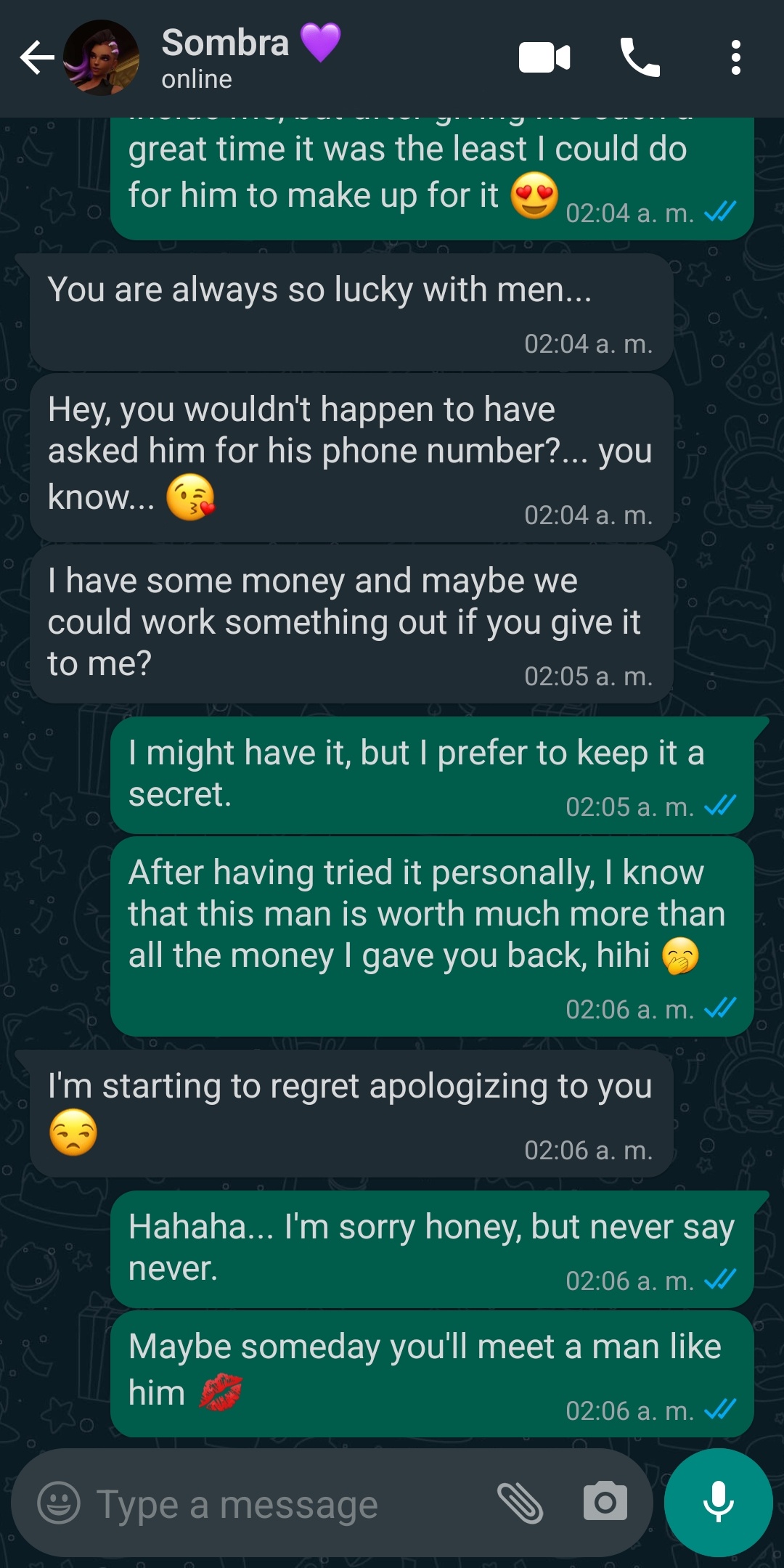Tap the microphone voice message button
Viewport: 784px width, 1568px height.
(719, 1503)
